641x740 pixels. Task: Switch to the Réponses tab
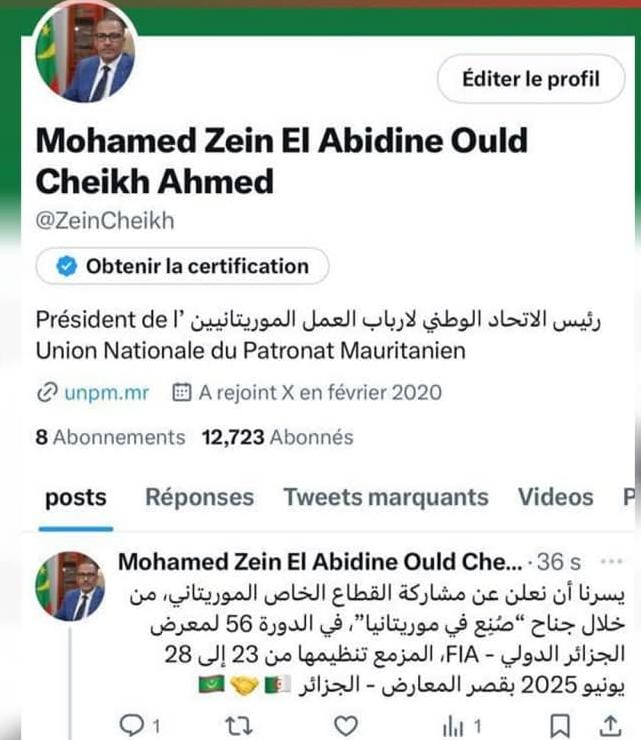coord(199,497)
